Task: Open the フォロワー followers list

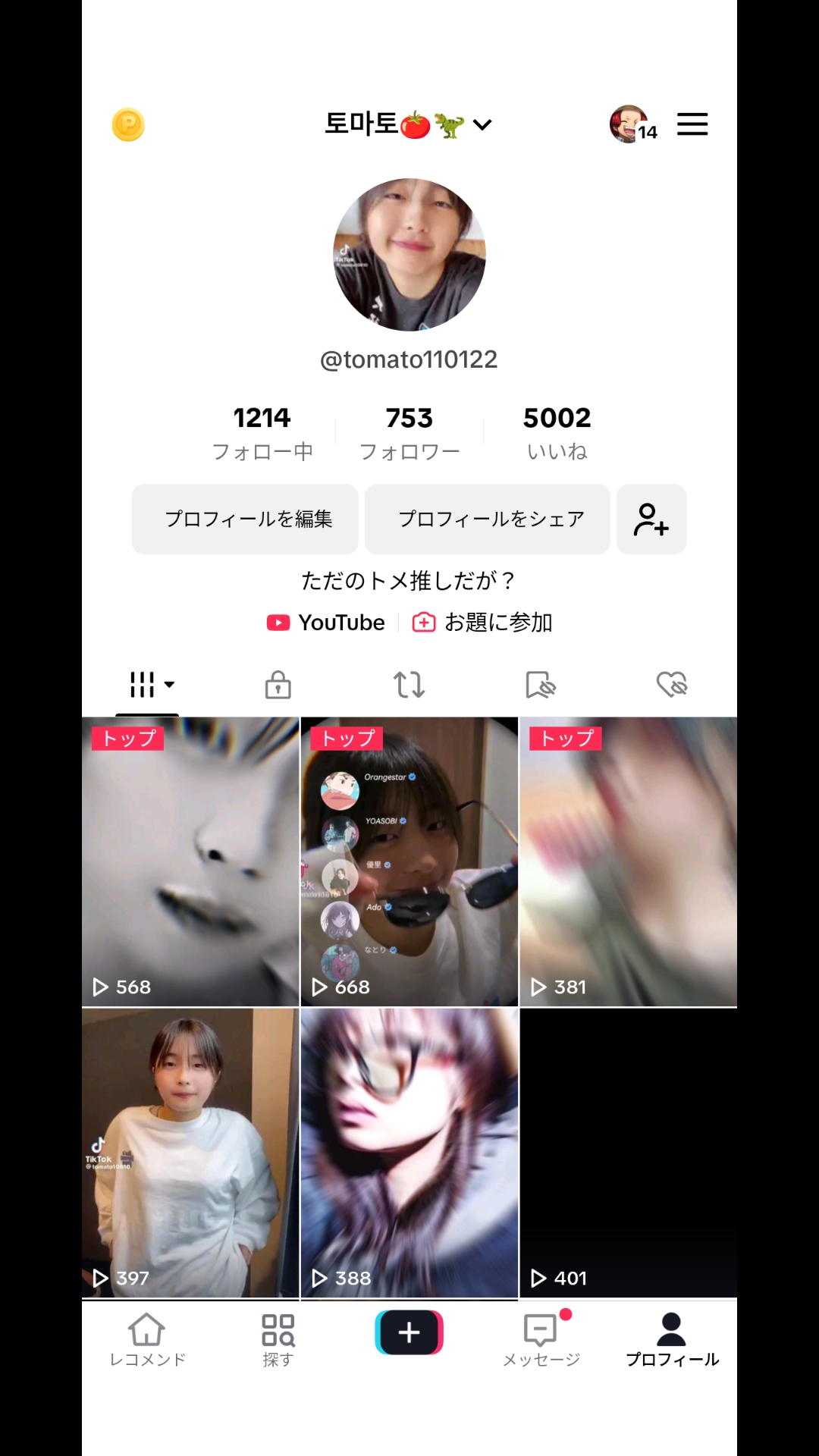Action: coord(409,433)
